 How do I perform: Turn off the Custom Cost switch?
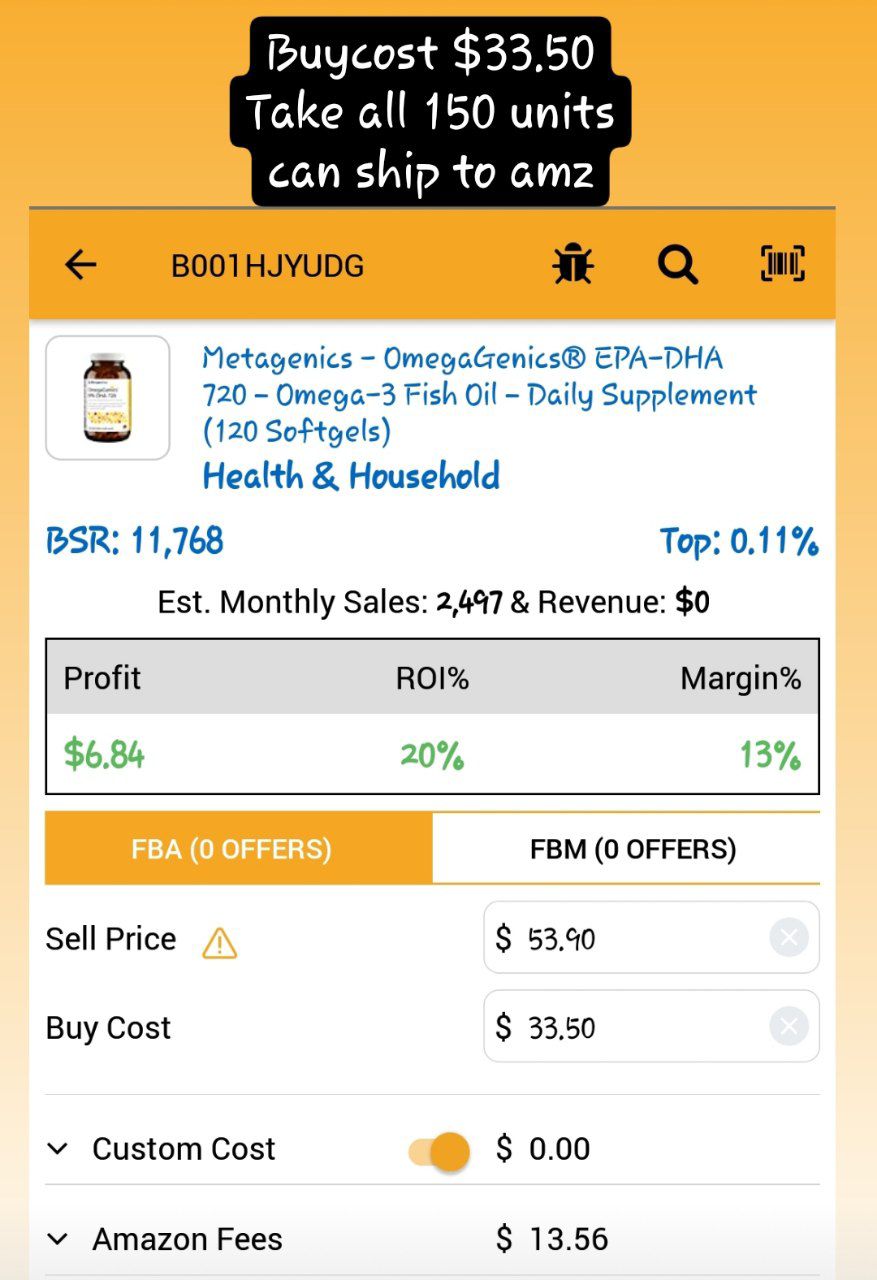pyautogui.click(x=439, y=1152)
